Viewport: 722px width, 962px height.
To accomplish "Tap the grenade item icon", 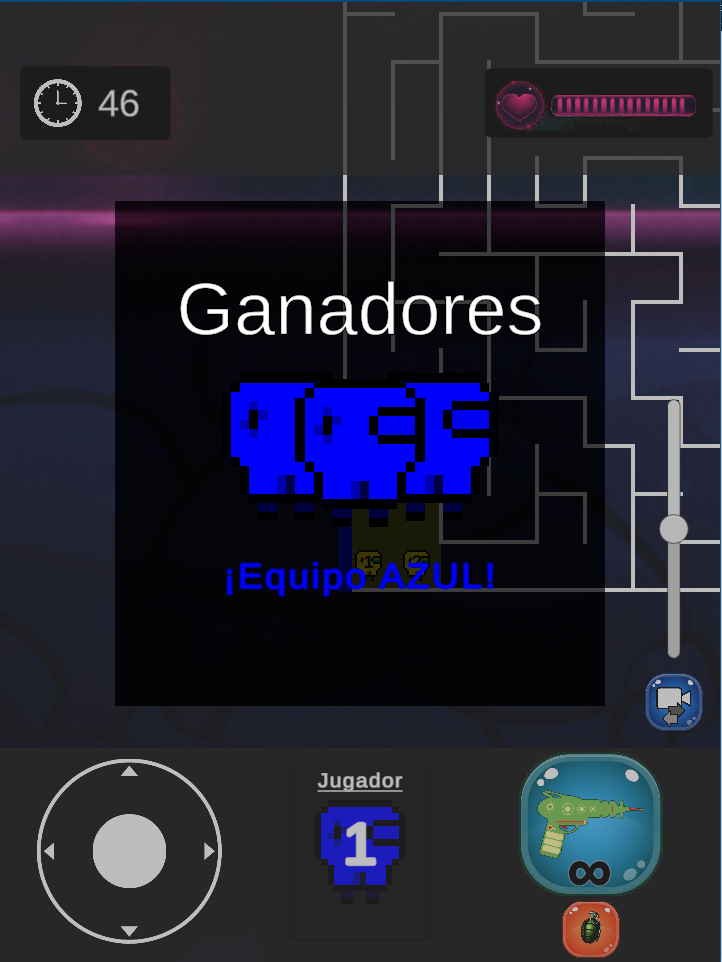I will tap(590, 929).
